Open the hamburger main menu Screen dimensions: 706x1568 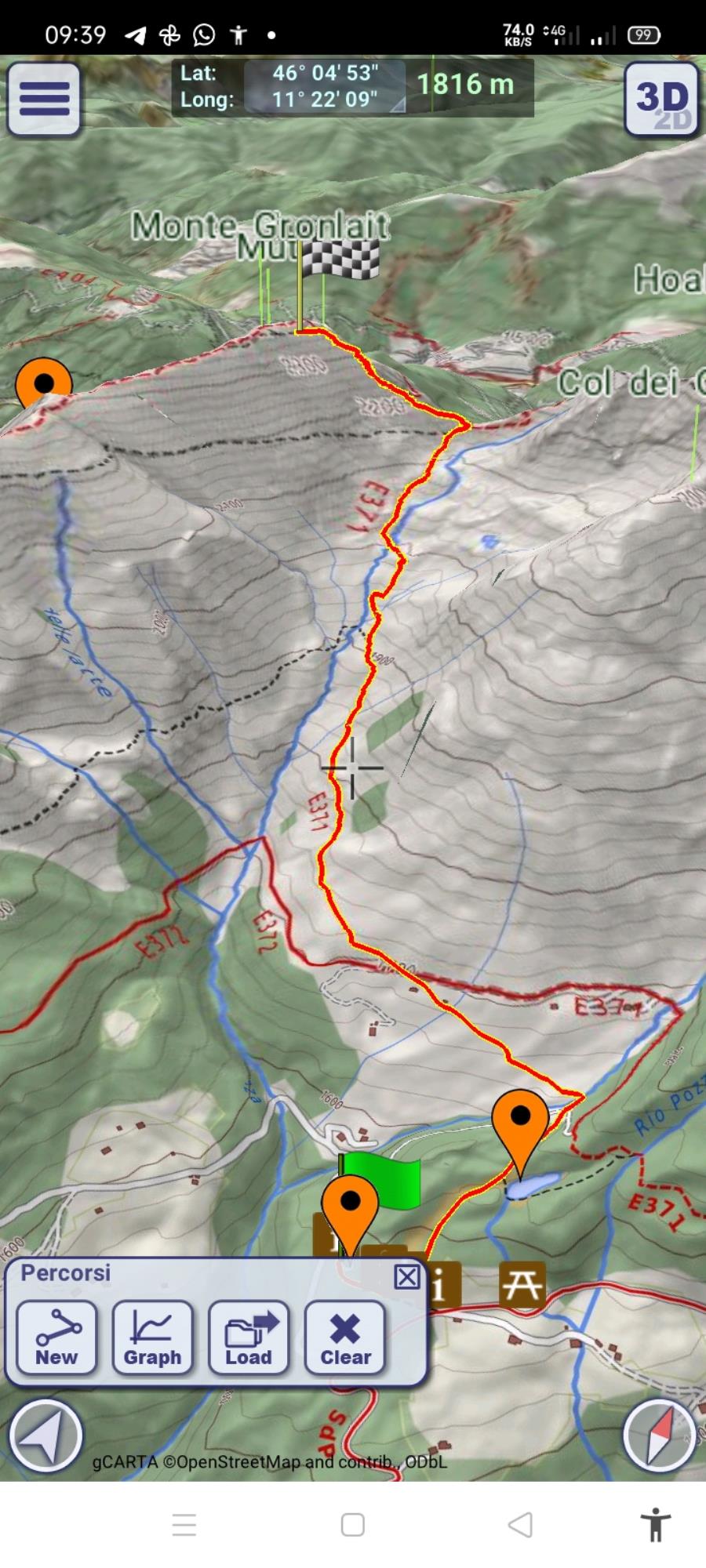coord(44,99)
